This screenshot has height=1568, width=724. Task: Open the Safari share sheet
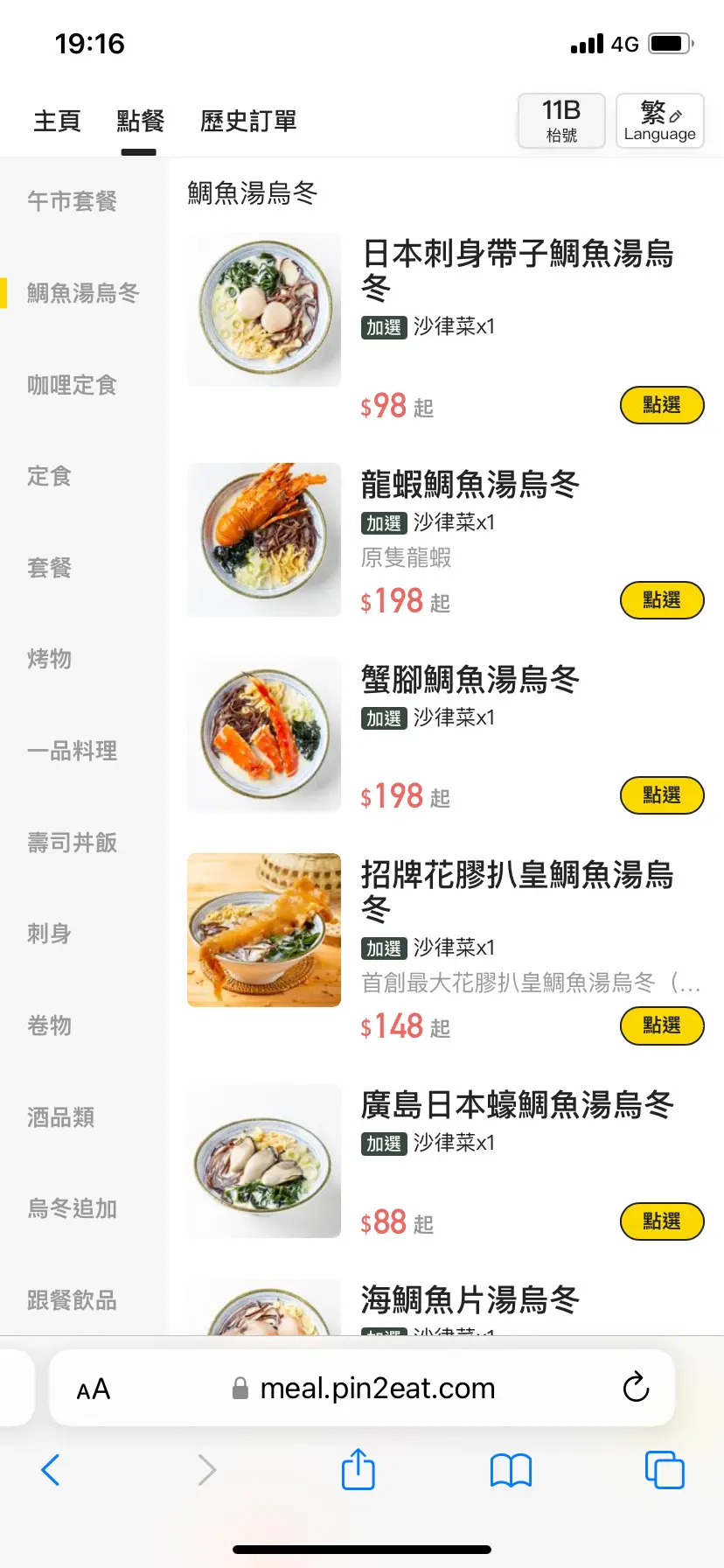pos(358,1470)
